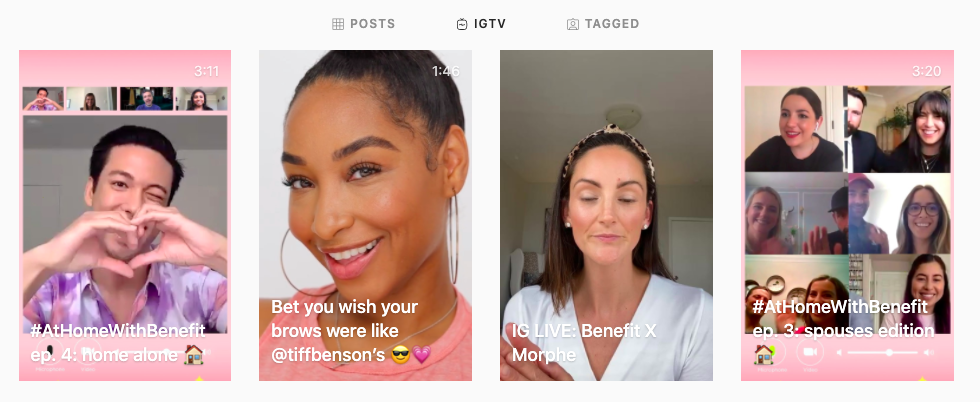Open the #AtHomeWithBenefit ep. 4 home alone video
This screenshot has height=402, width=980.
pyautogui.click(x=125, y=215)
